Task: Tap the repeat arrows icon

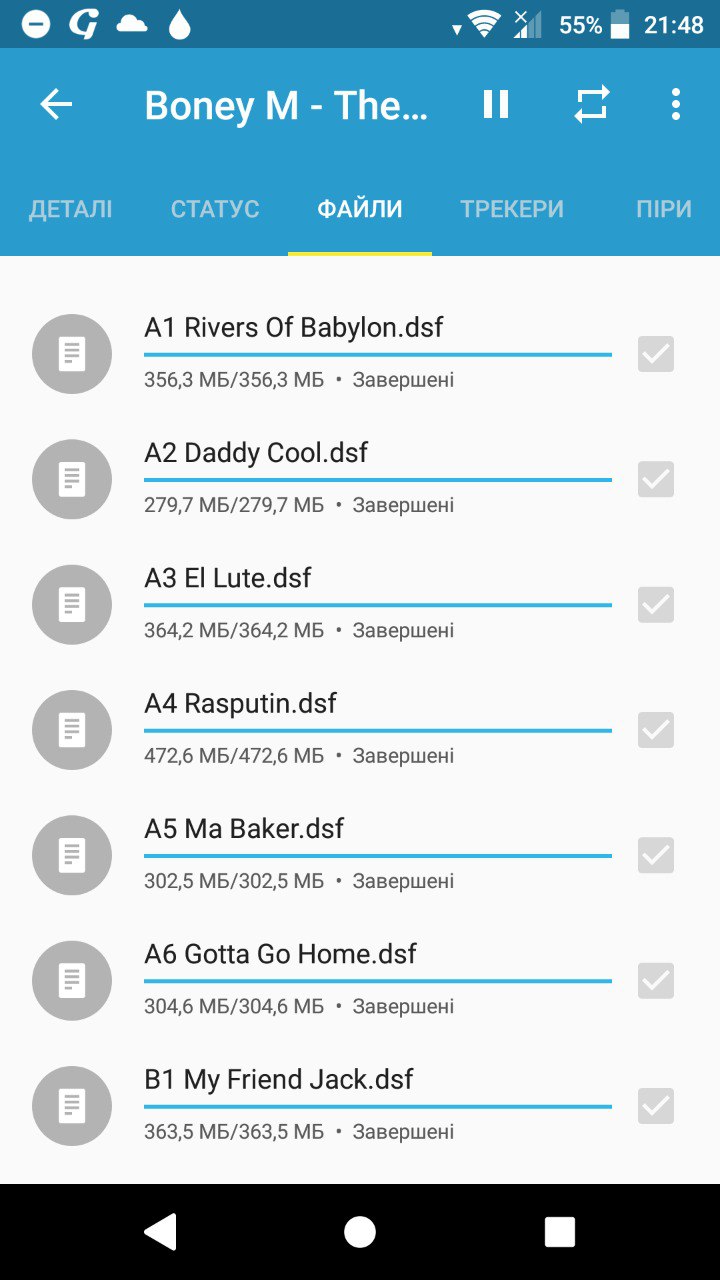Action: pos(591,104)
